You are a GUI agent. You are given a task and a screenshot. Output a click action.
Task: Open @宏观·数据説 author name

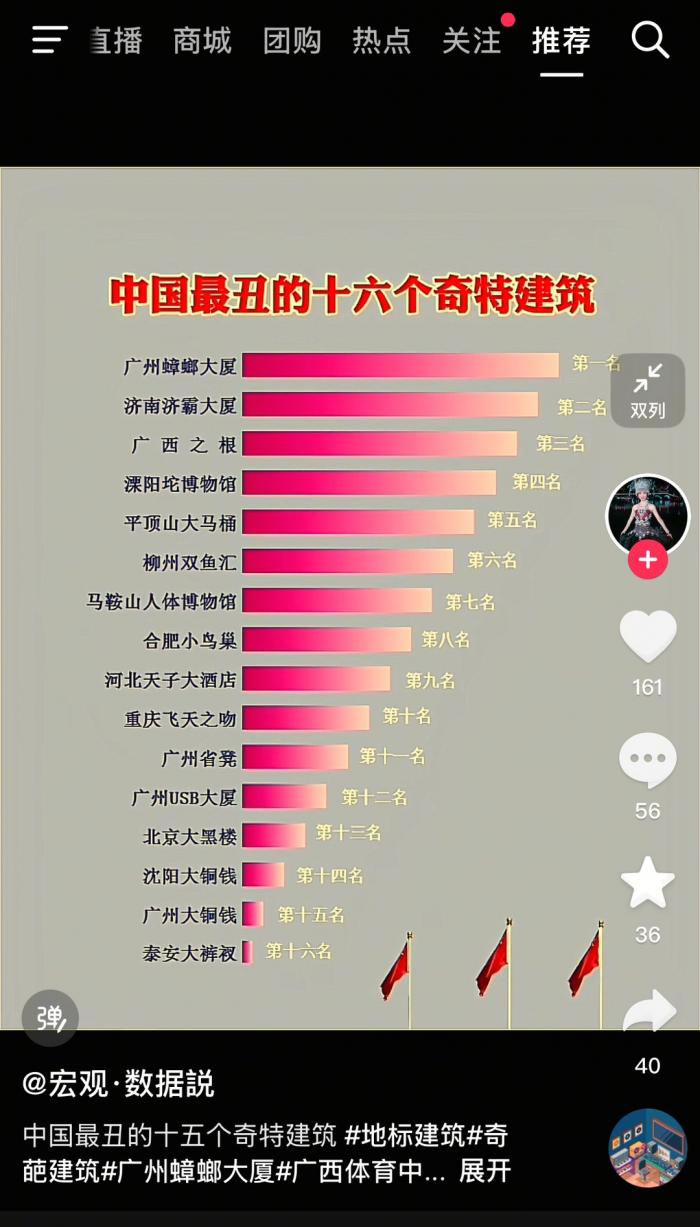[118, 1083]
